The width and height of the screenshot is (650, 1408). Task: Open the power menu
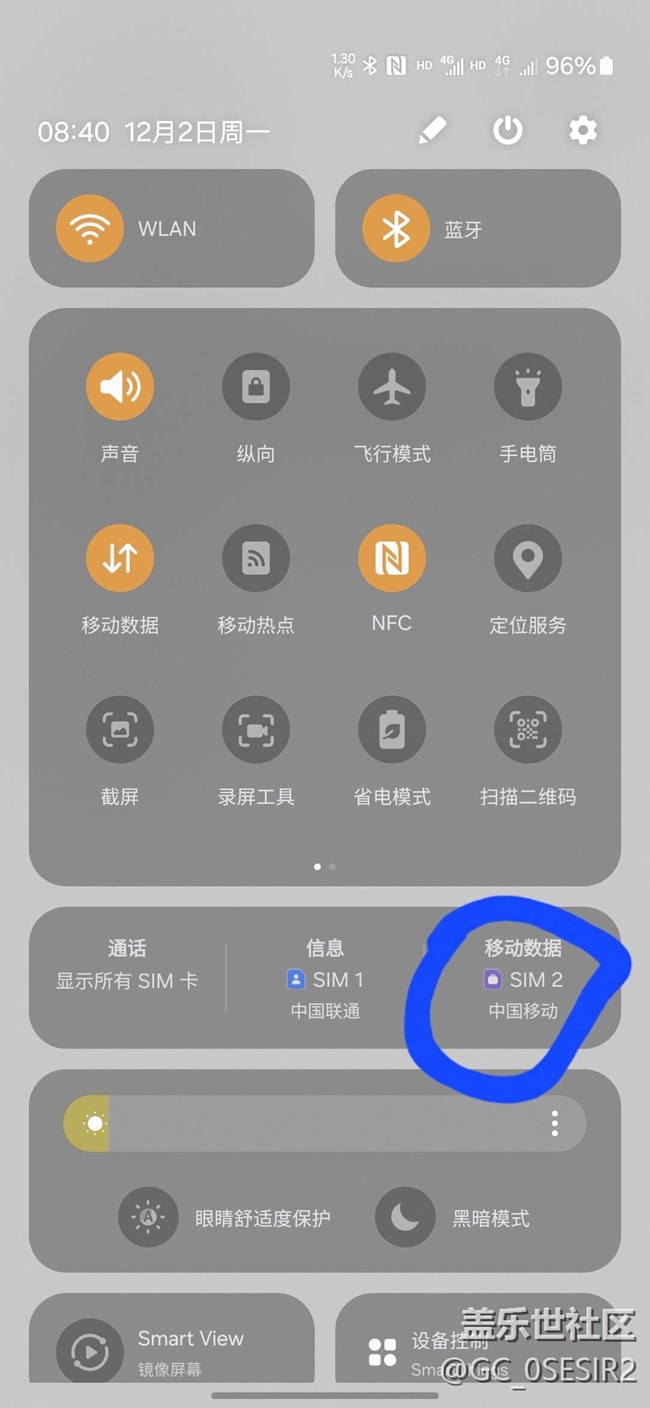(x=508, y=130)
